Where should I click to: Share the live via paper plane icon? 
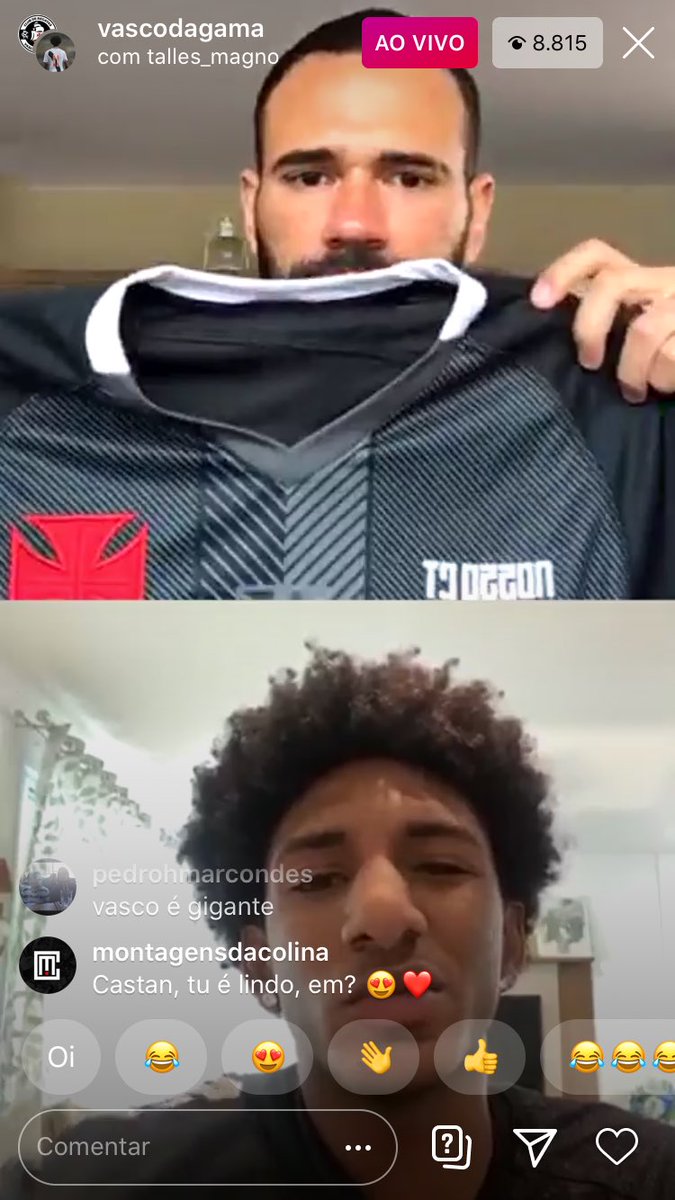(534, 1146)
